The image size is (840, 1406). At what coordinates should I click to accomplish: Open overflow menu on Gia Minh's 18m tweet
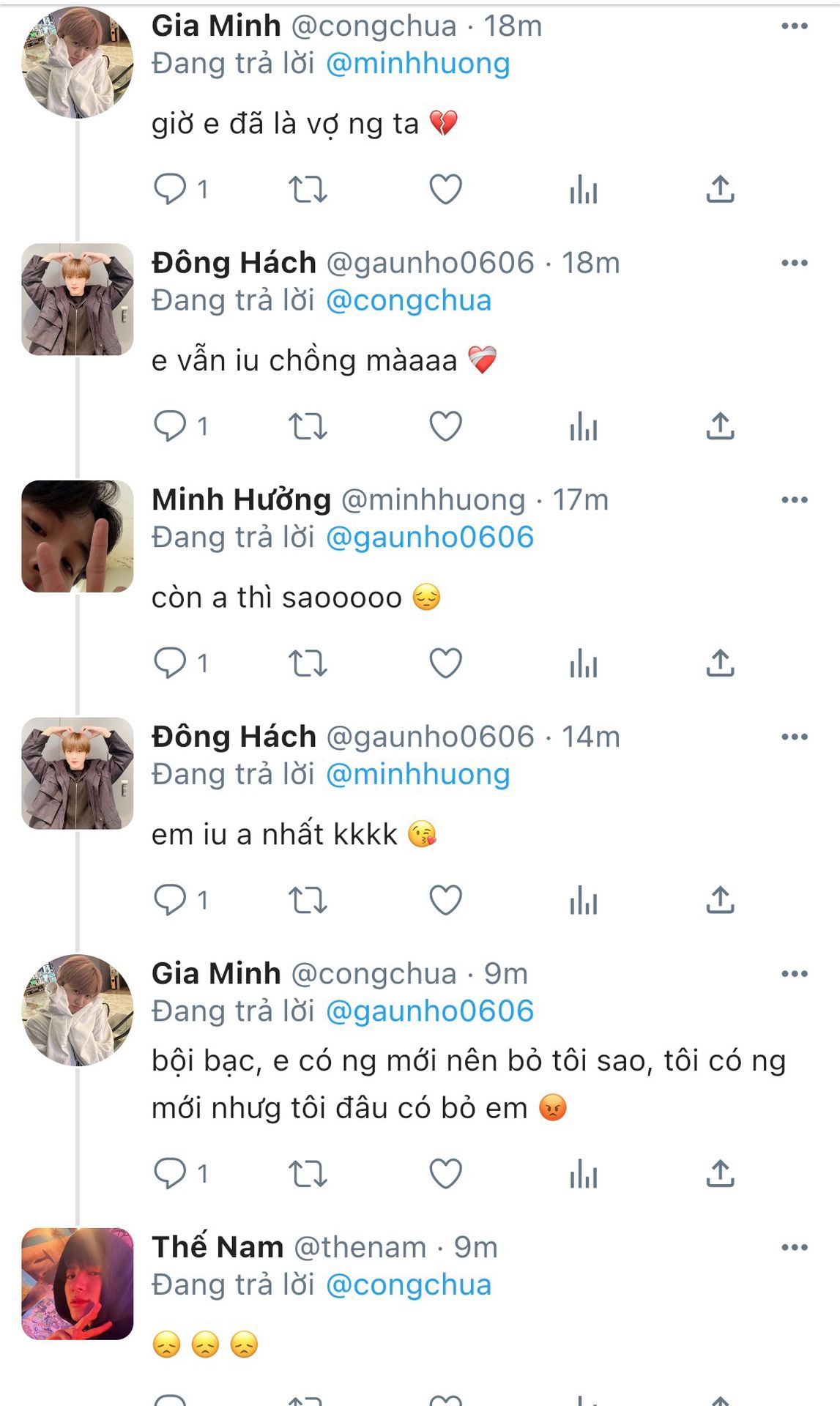click(x=795, y=26)
